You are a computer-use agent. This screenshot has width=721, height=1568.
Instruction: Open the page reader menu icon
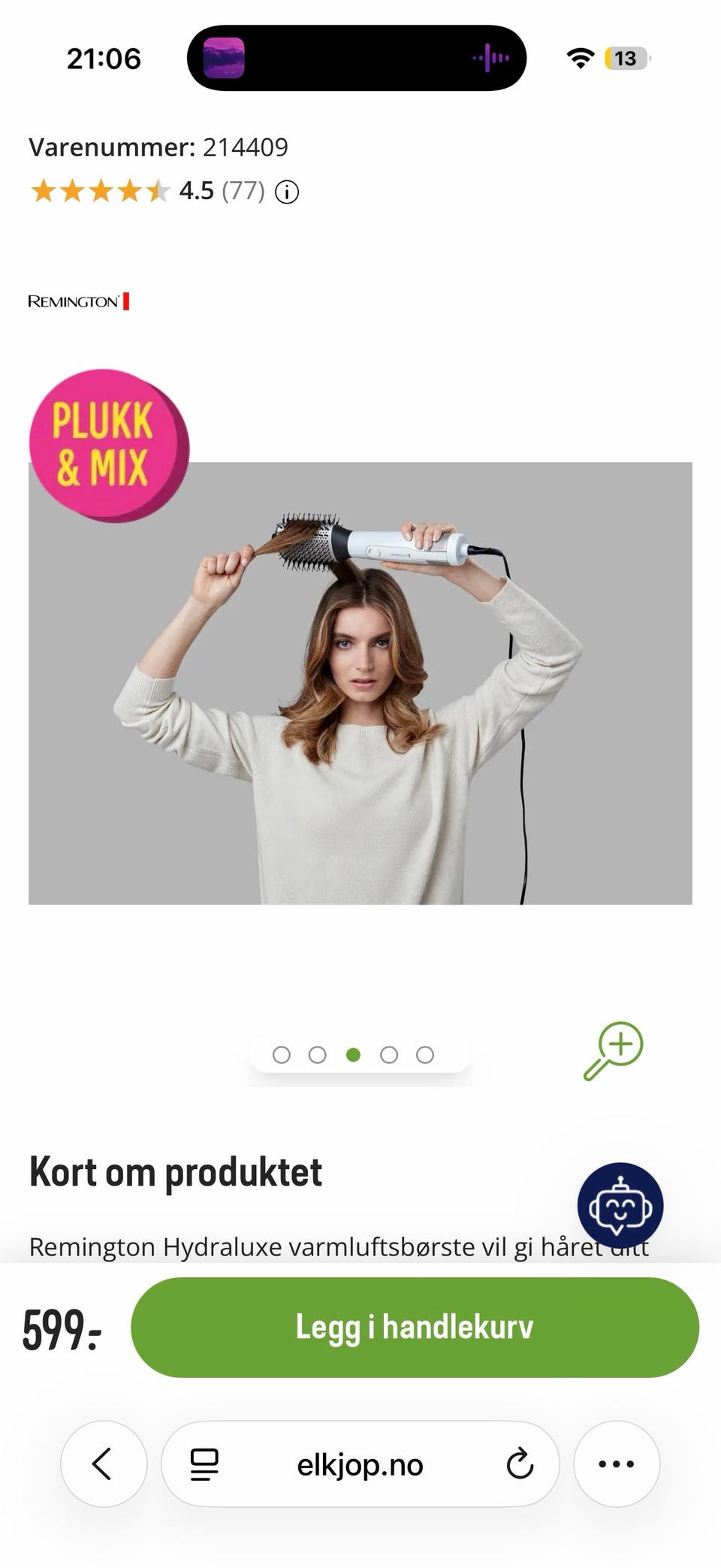coord(204,1464)
